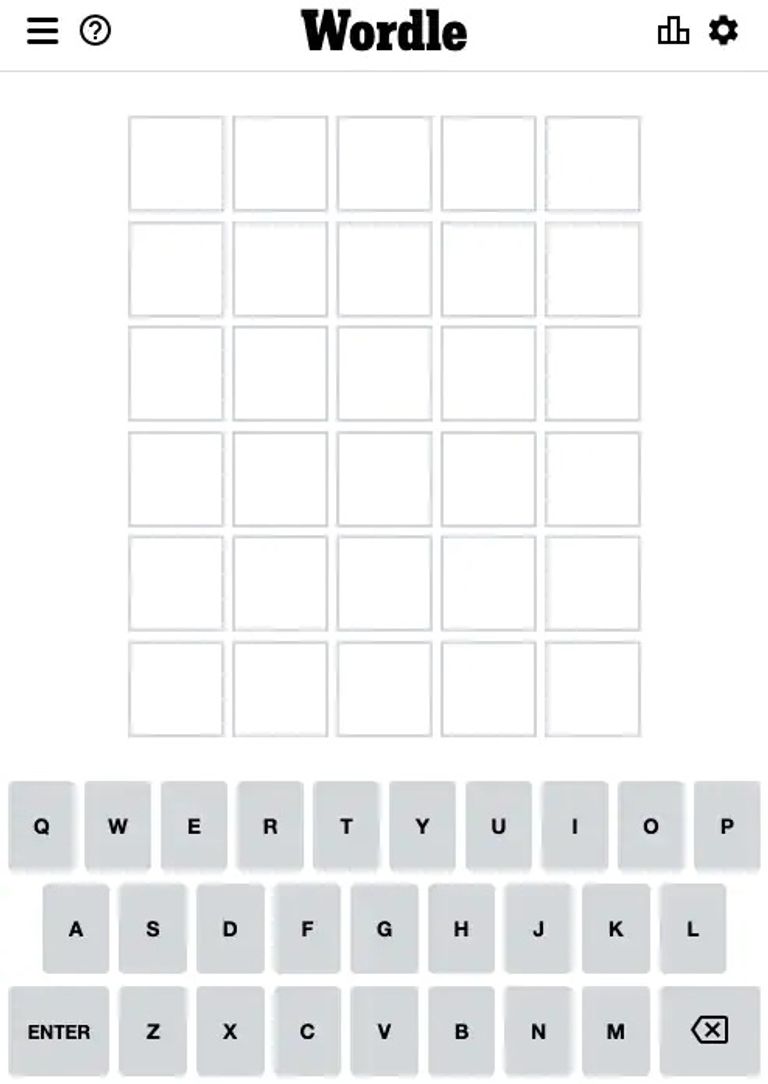
Task: Enter the letter E key
Action: [x=194, y=826]
